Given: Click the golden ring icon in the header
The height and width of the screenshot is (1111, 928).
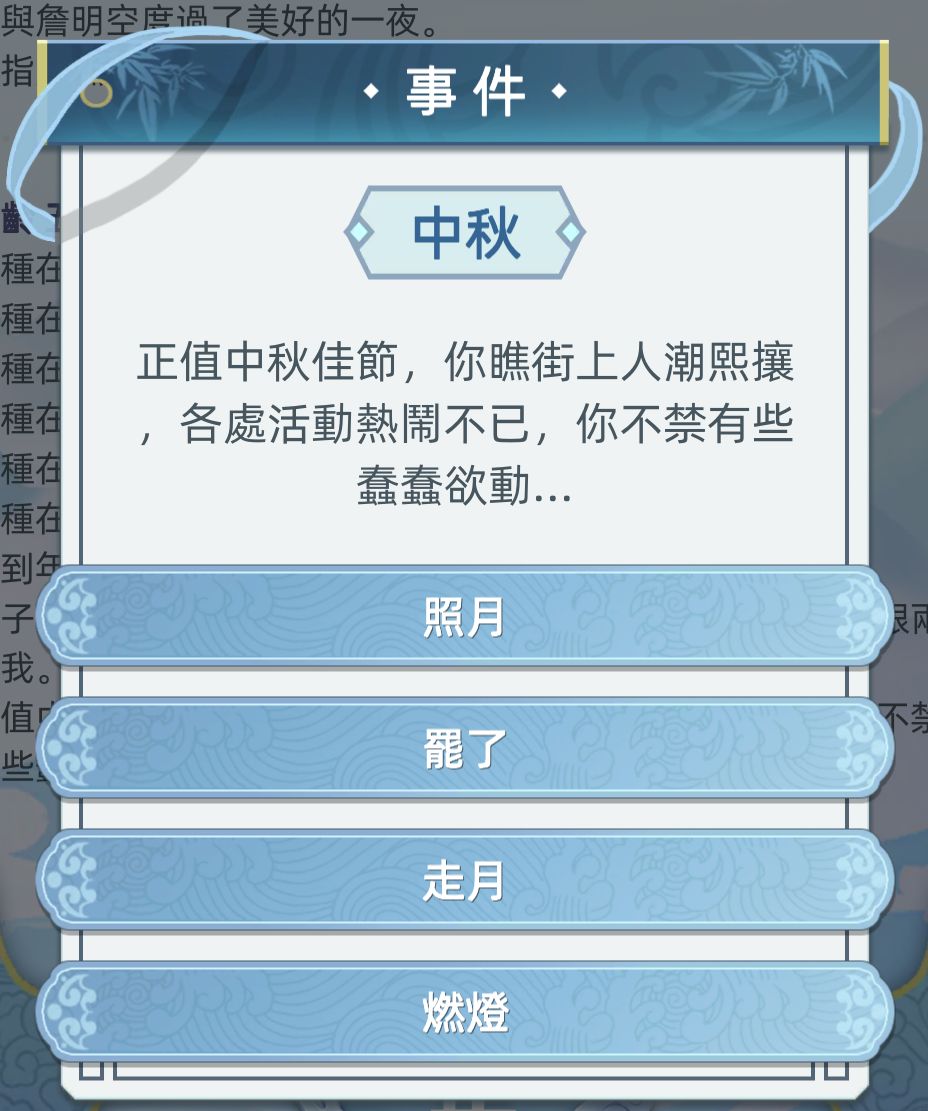Looking at the screenshot, I should [x=97, y=92].
